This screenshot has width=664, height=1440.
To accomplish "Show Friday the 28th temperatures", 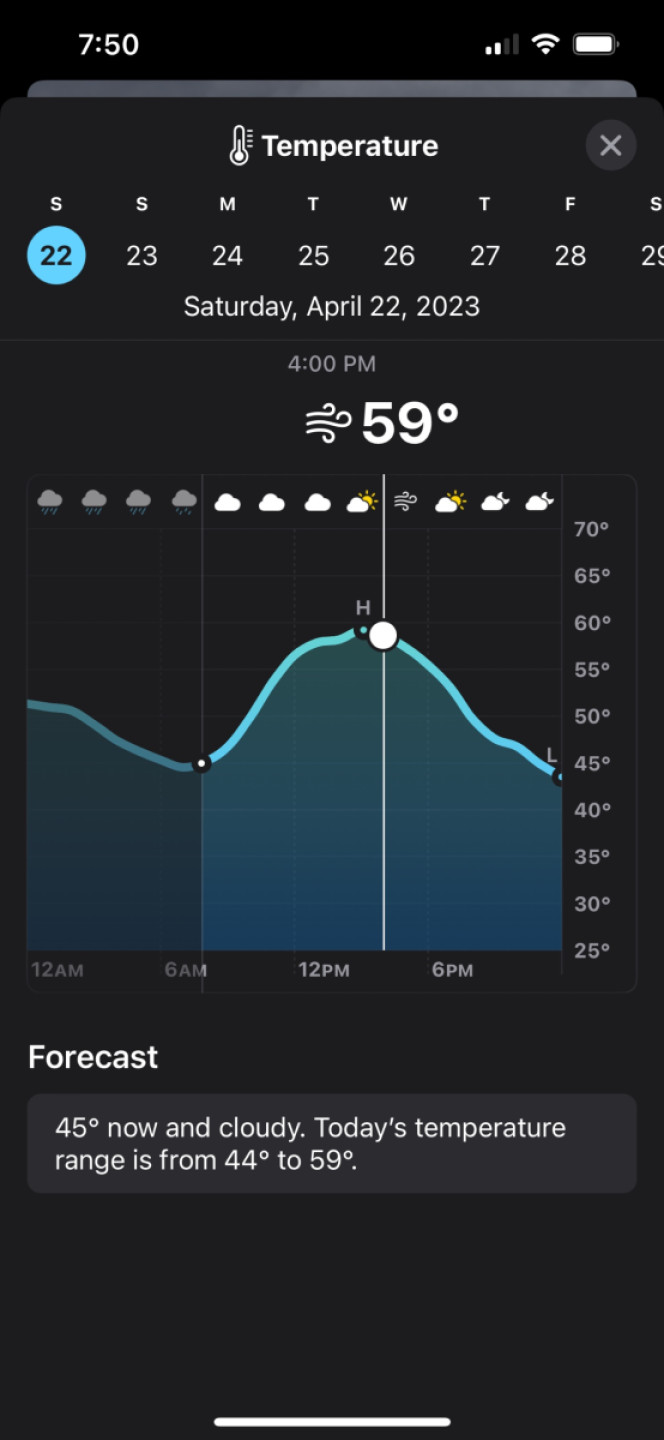I will click(570, 255).
